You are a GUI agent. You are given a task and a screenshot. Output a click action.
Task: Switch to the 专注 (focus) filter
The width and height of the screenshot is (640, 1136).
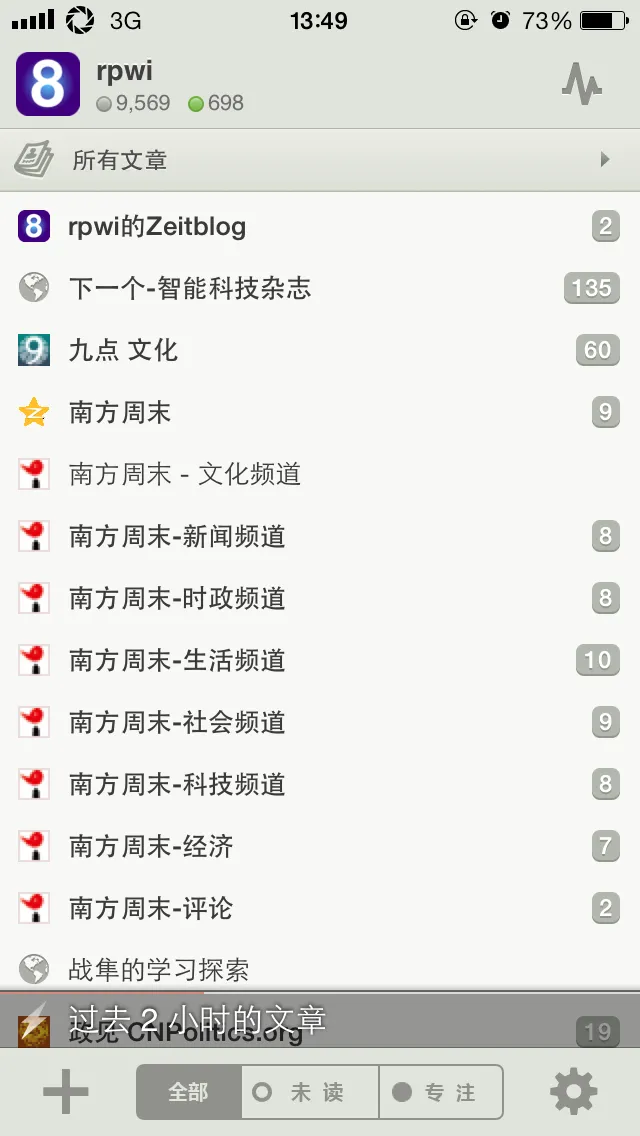pos(440,1092)
